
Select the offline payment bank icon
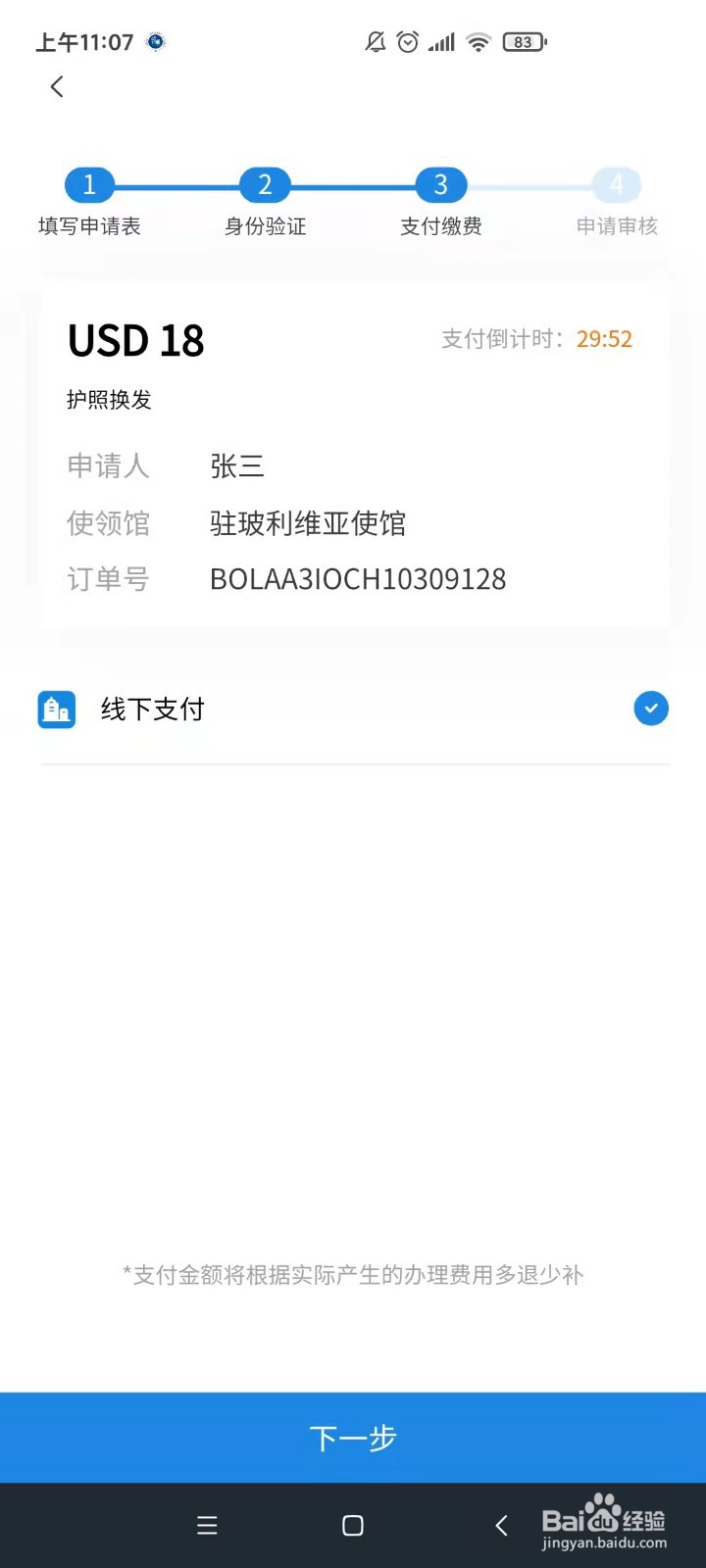pyautogui.click(x=56, y=709)
